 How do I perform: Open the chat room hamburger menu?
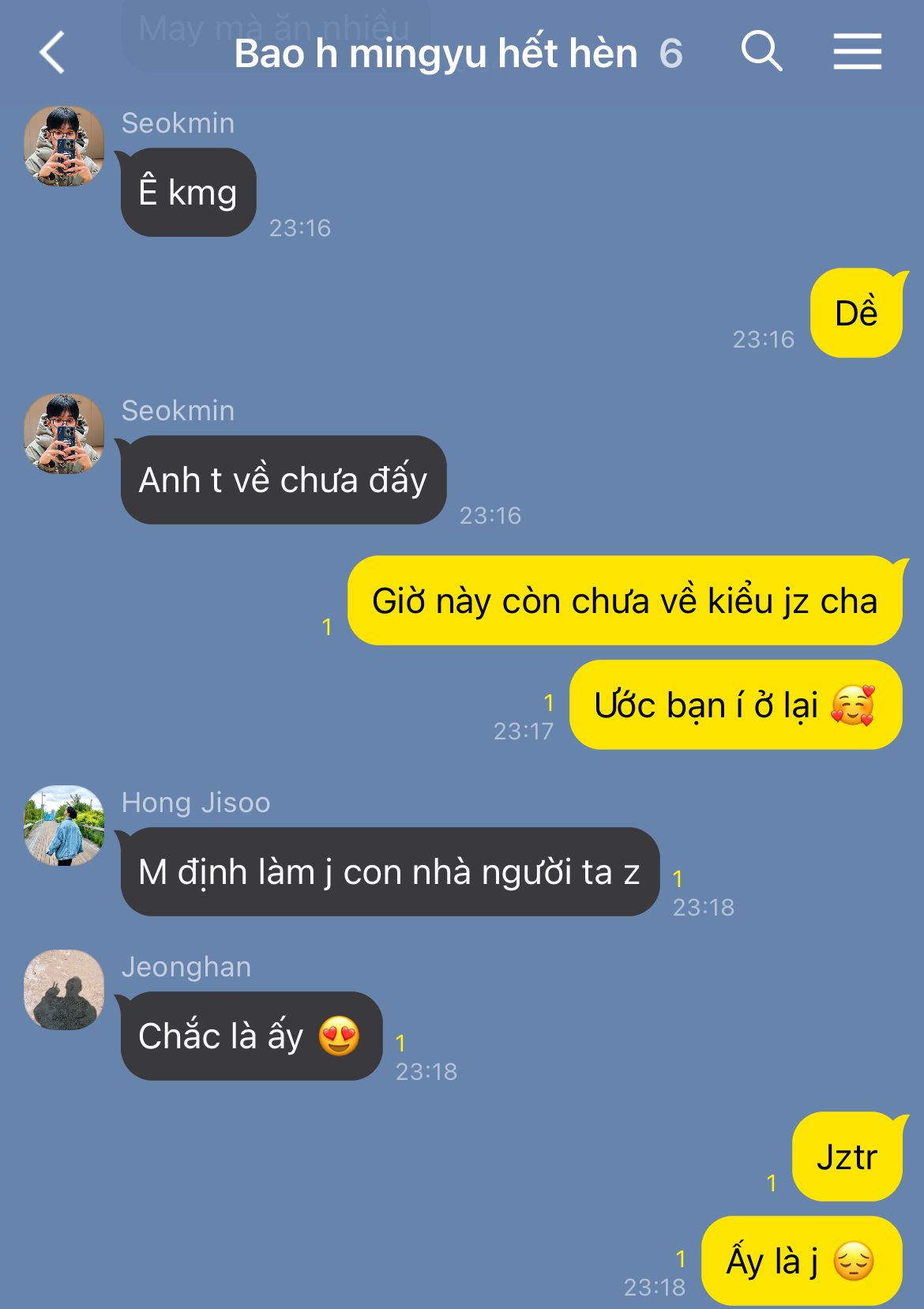coord(857,52)
